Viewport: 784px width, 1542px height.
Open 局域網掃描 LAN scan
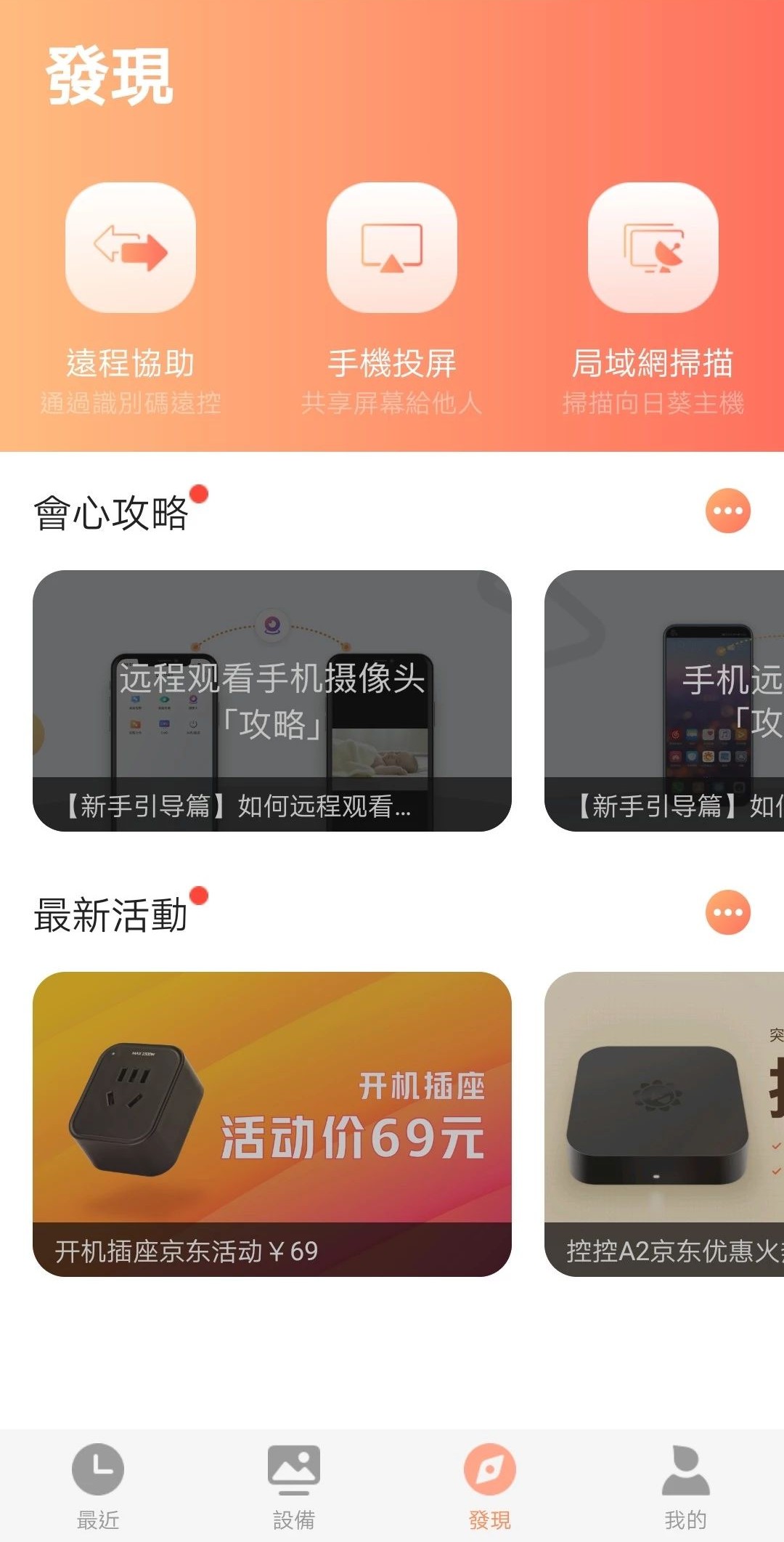(x=653, y=248)
